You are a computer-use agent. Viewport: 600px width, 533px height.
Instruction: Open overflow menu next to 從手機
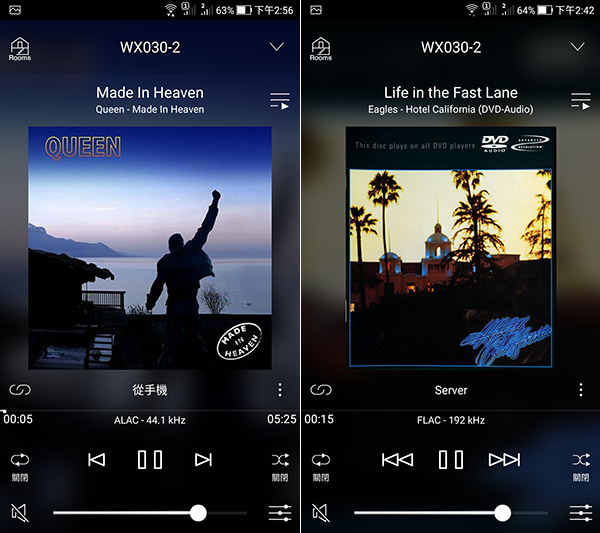click(280, 390)
